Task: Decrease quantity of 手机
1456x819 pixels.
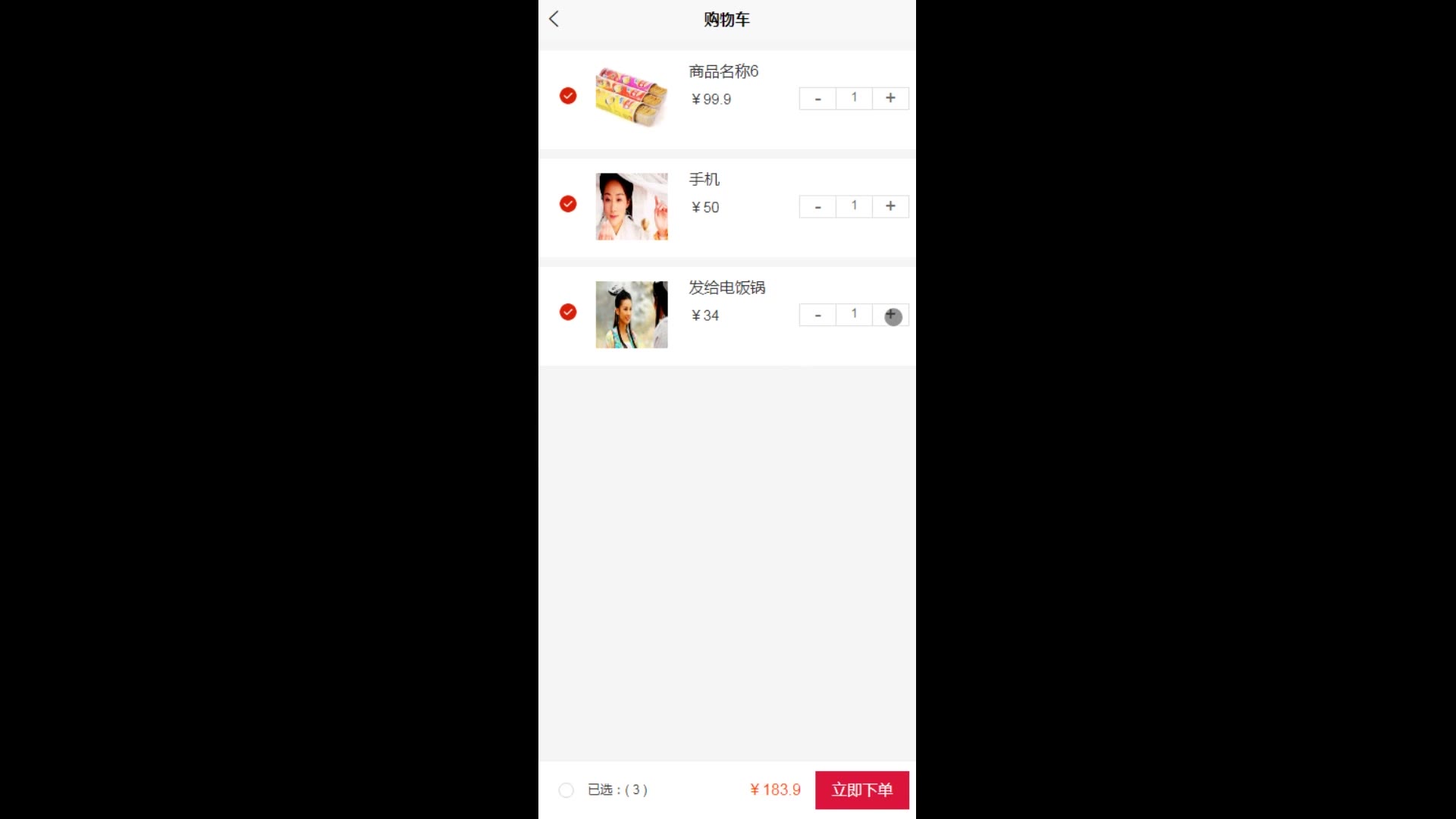Action: pos(817,206)
